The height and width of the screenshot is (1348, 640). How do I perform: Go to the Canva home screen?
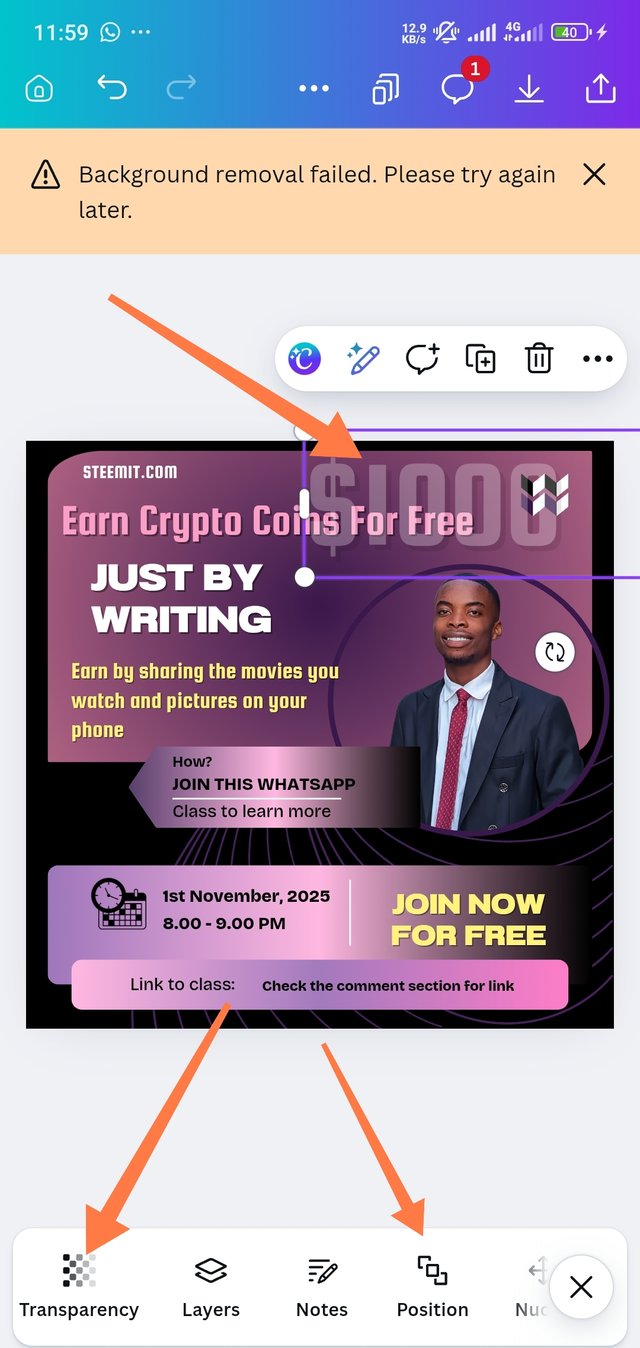[x=38, y=89]
